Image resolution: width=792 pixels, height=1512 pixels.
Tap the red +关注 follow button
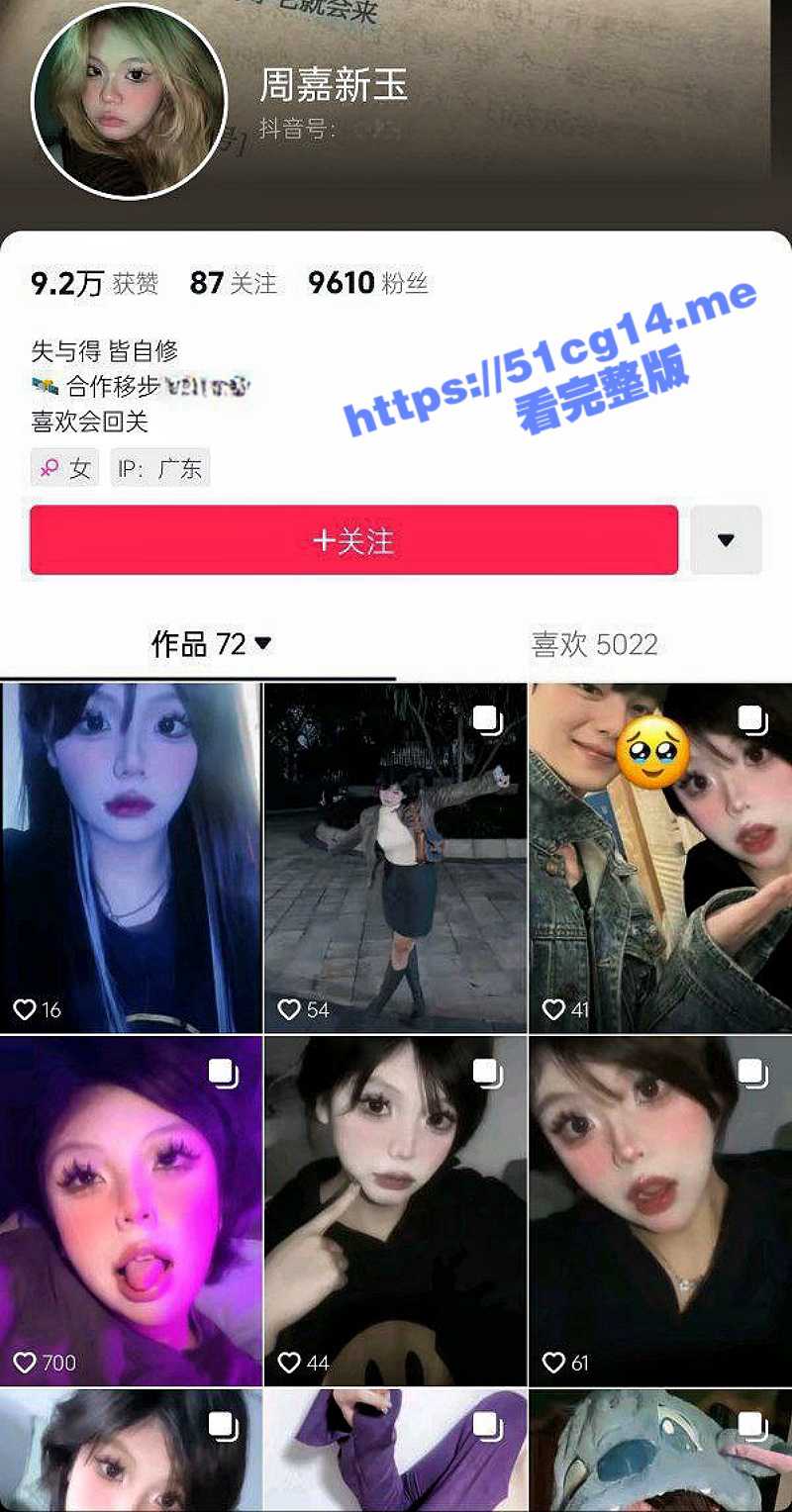point(353,540)
